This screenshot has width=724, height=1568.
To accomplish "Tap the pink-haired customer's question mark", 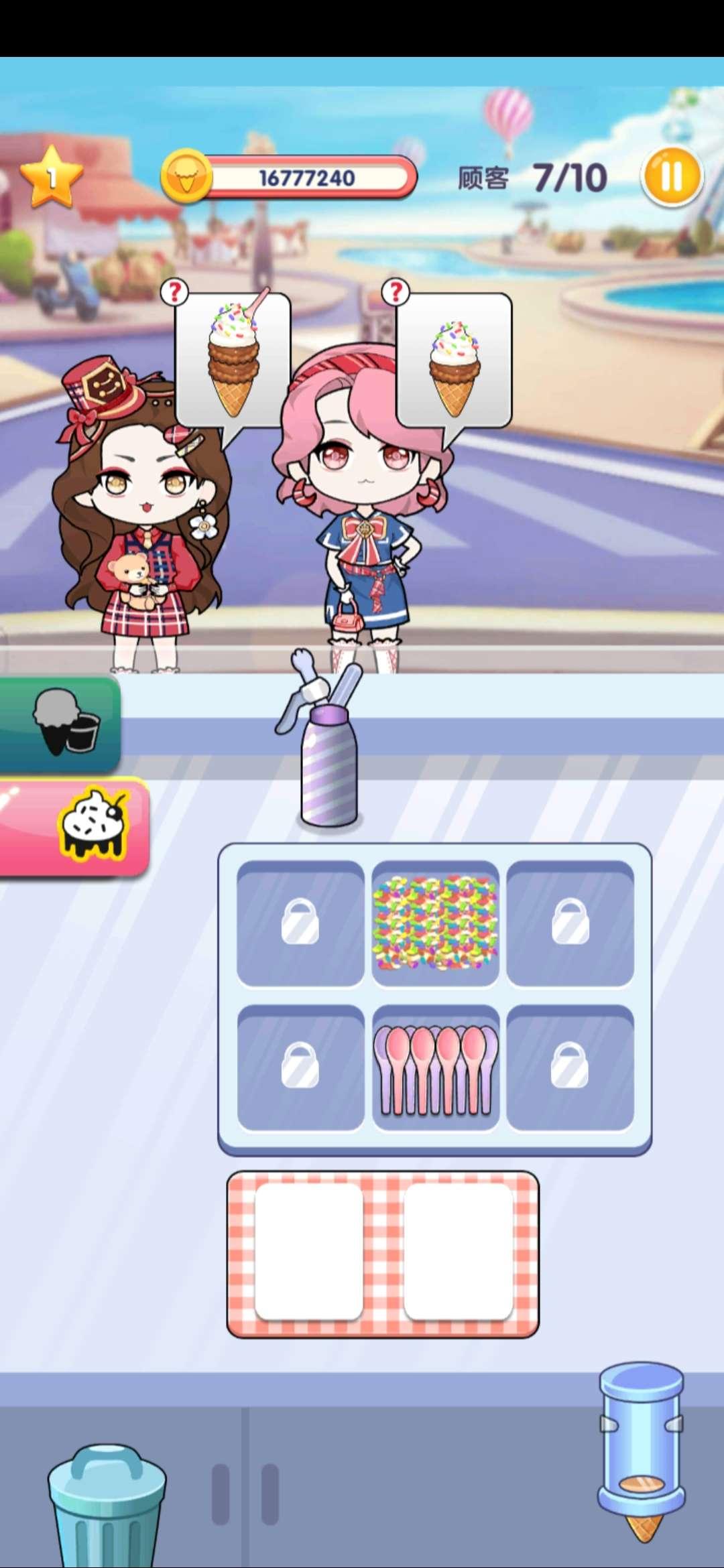I will [x=396, y=292].
